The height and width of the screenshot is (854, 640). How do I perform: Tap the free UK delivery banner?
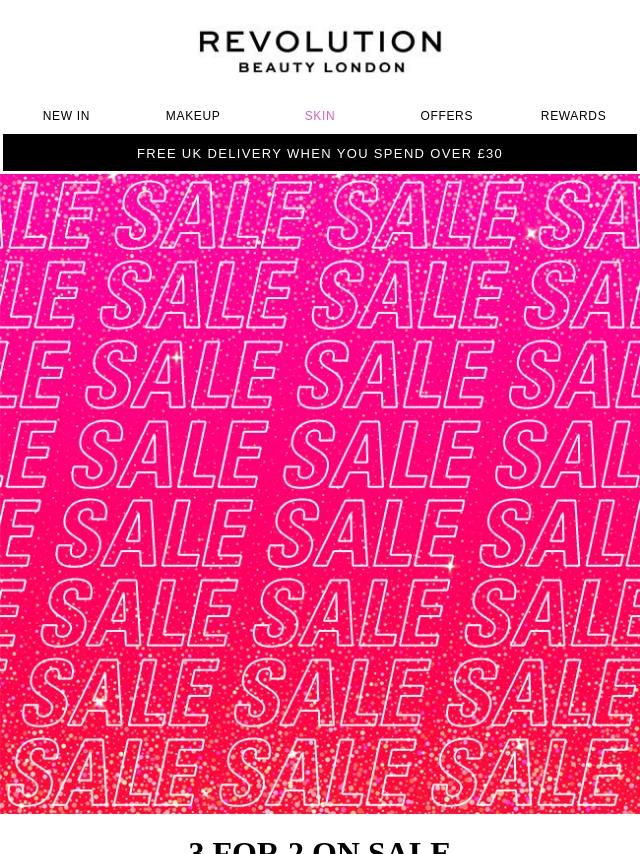[x=320, y=154]
